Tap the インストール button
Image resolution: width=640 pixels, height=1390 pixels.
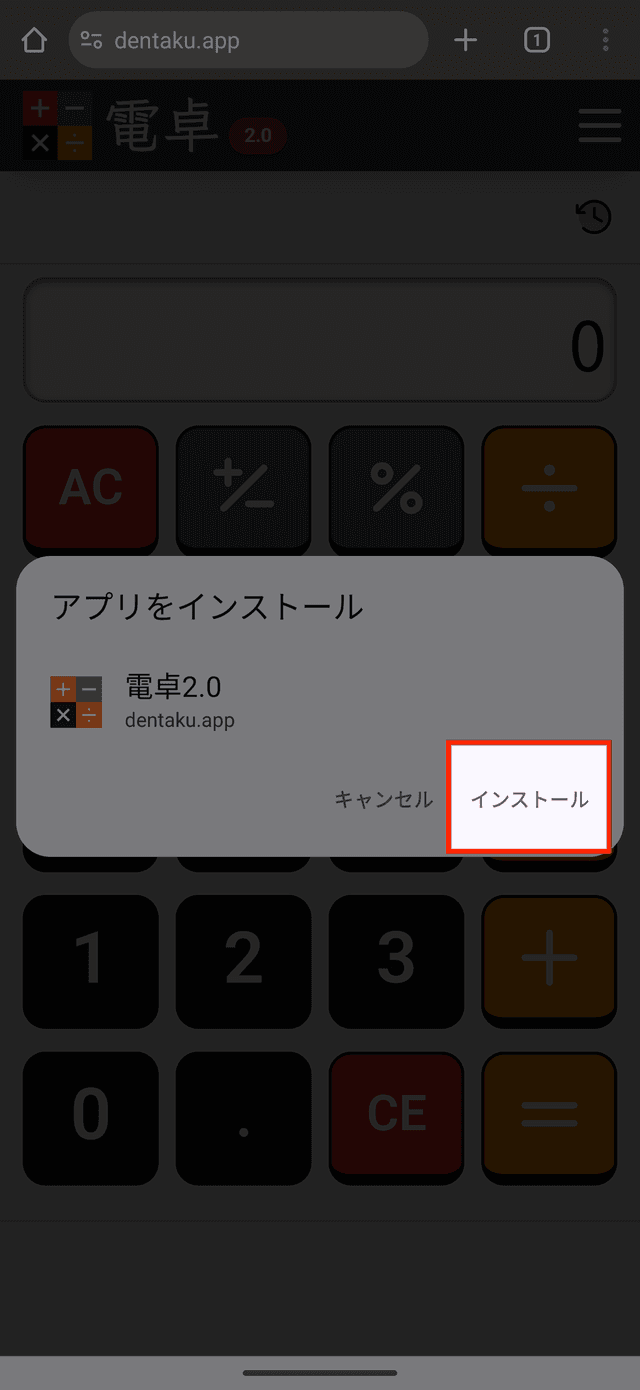[x=529, y=799]
